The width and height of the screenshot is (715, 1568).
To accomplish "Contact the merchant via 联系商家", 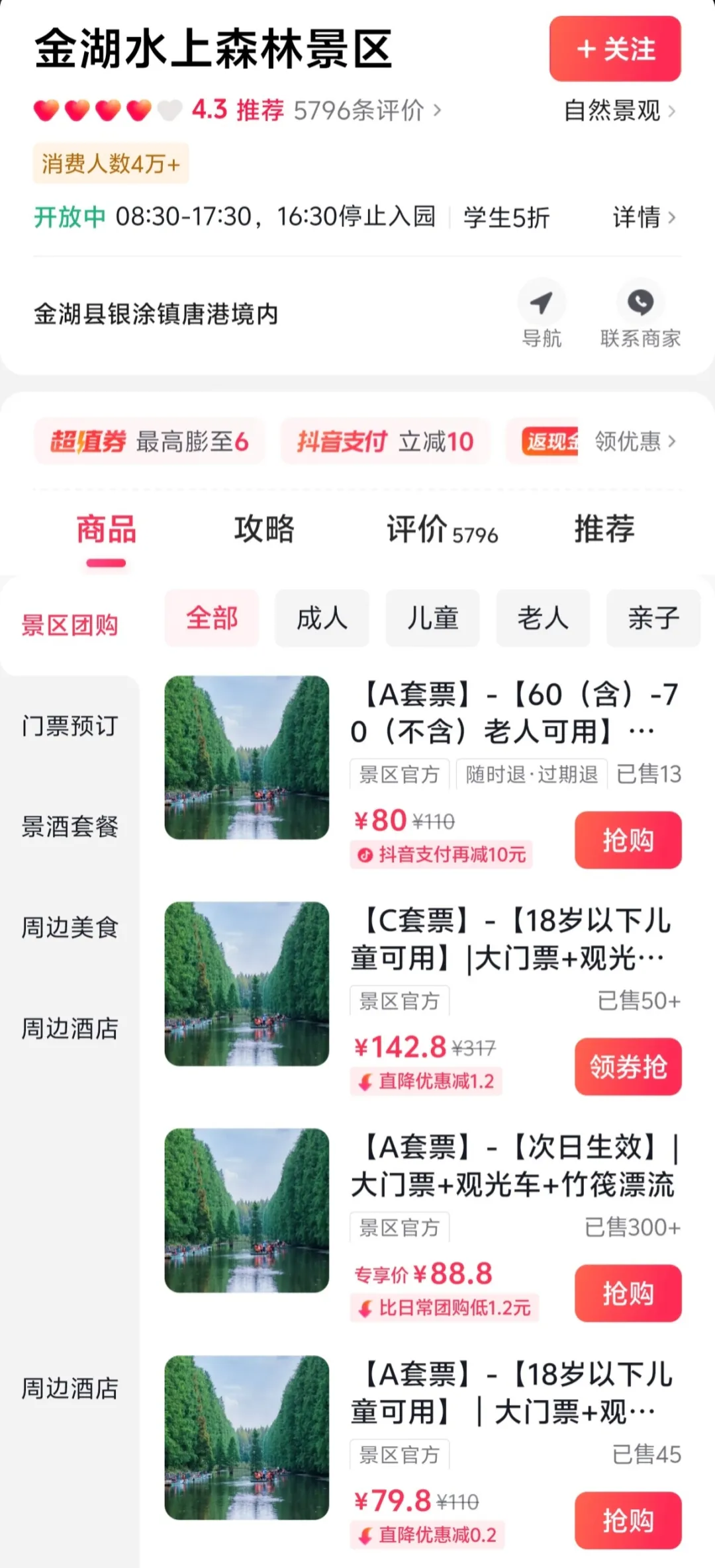I will pyautogui.click(x=640, y=314).
